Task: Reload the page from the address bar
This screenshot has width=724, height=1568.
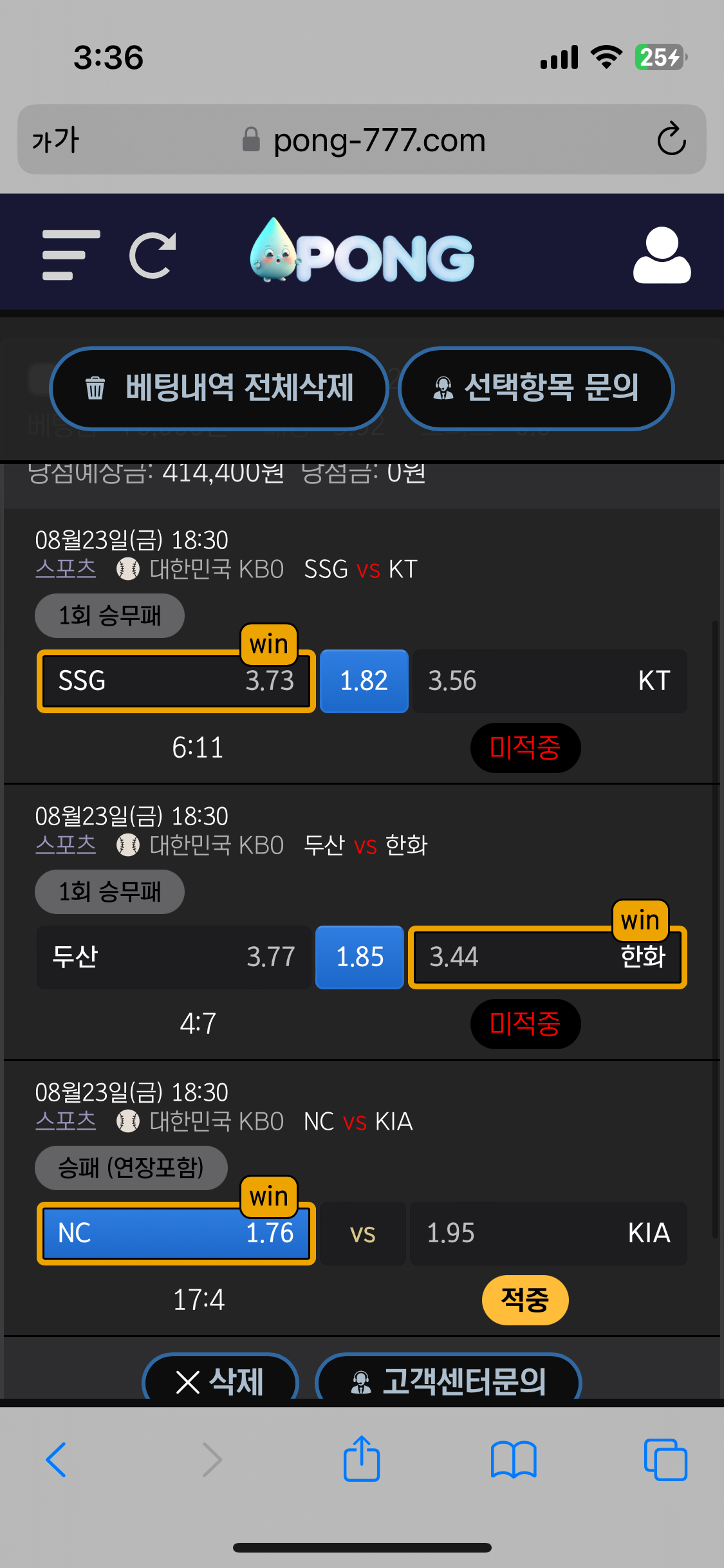Action: (x=671, y=139)
